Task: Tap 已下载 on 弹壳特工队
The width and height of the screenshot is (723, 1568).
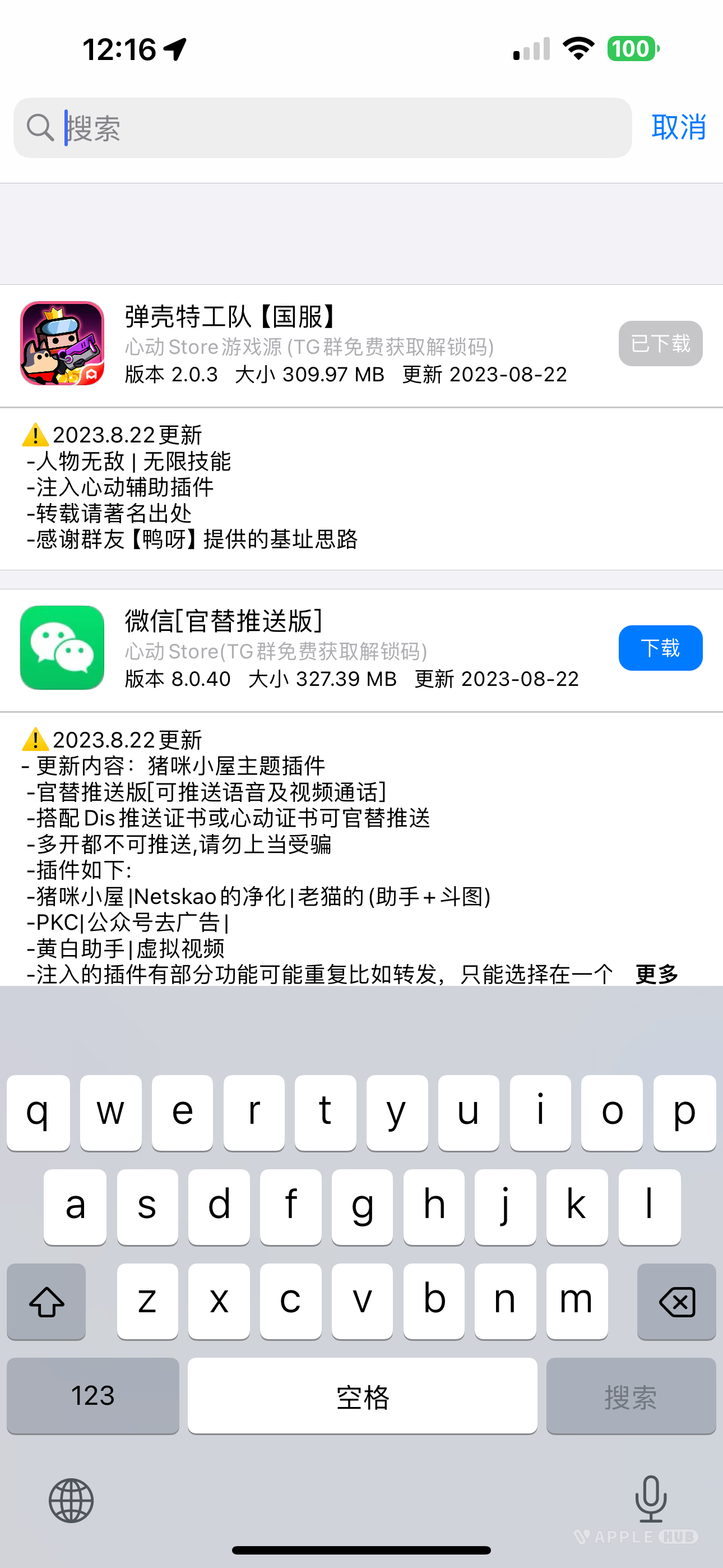Action: (x=660, y=343)
